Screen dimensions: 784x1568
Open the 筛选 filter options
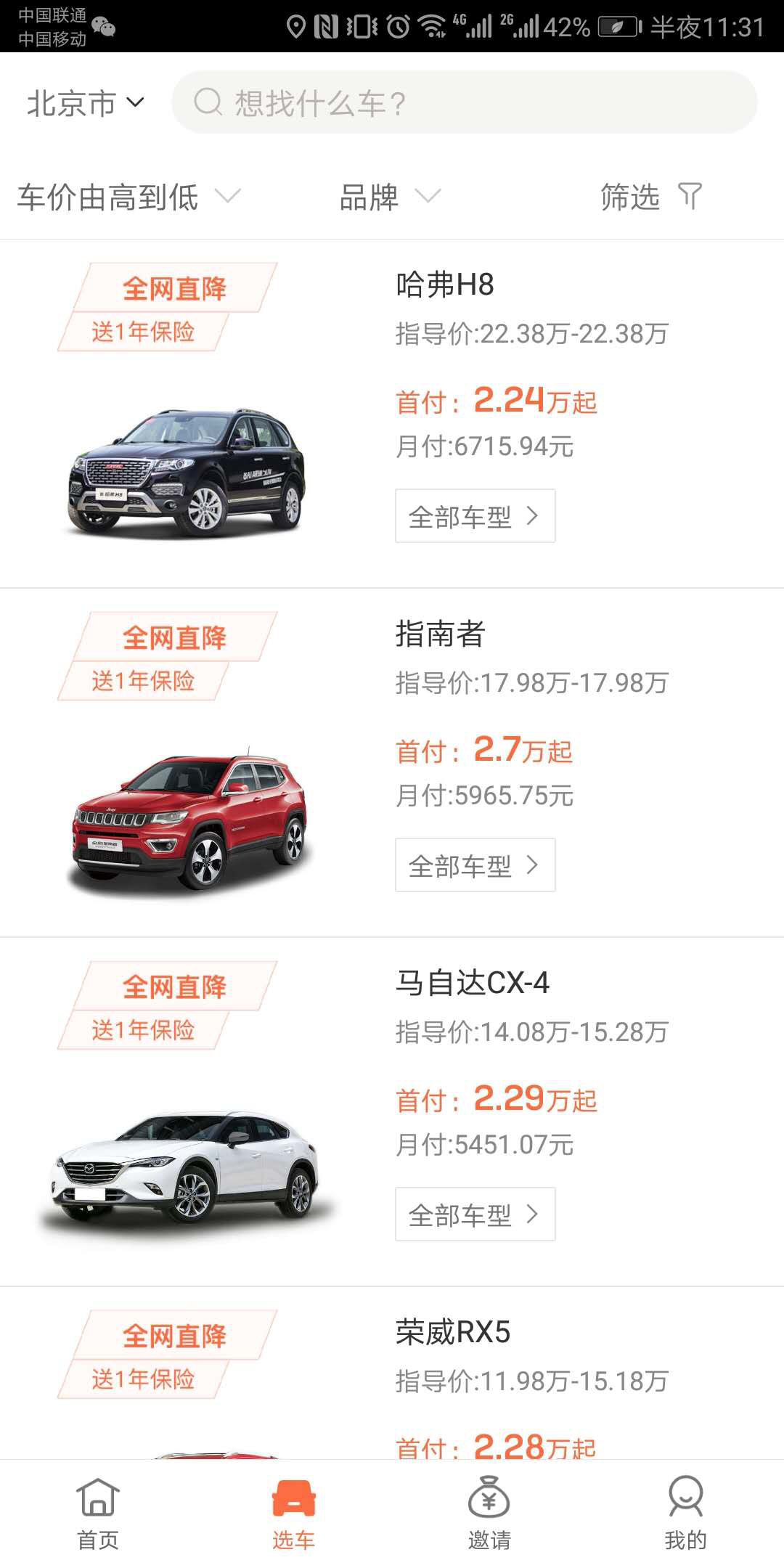click(650, 197)
